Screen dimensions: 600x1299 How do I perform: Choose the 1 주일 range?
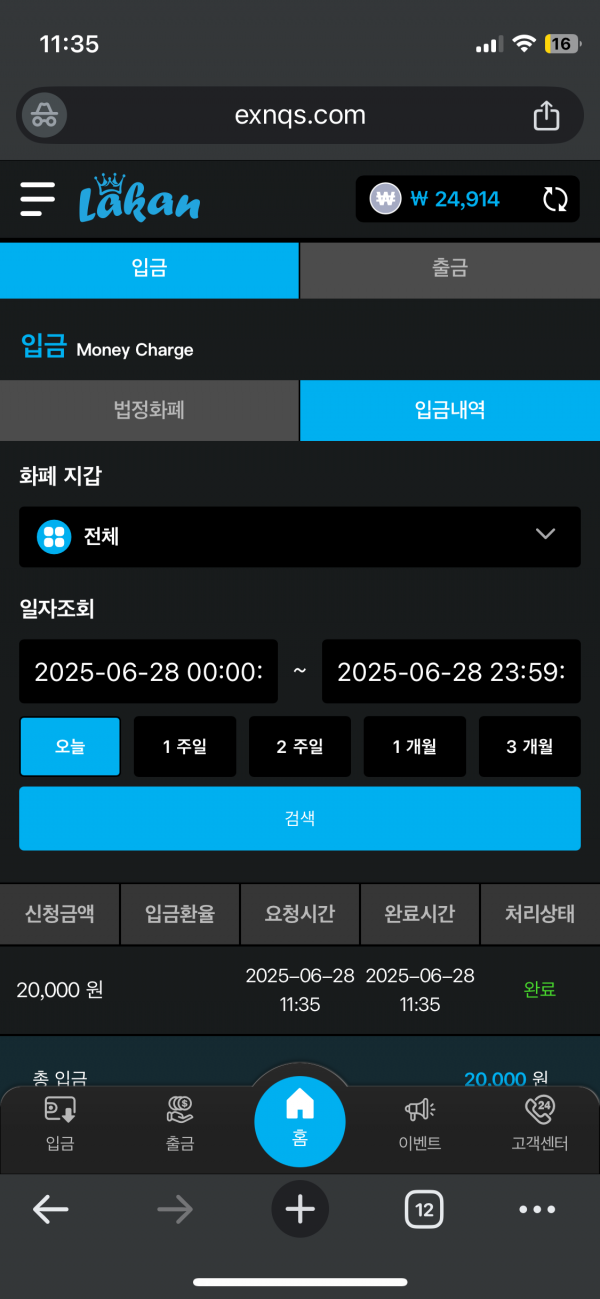point(185,746)
